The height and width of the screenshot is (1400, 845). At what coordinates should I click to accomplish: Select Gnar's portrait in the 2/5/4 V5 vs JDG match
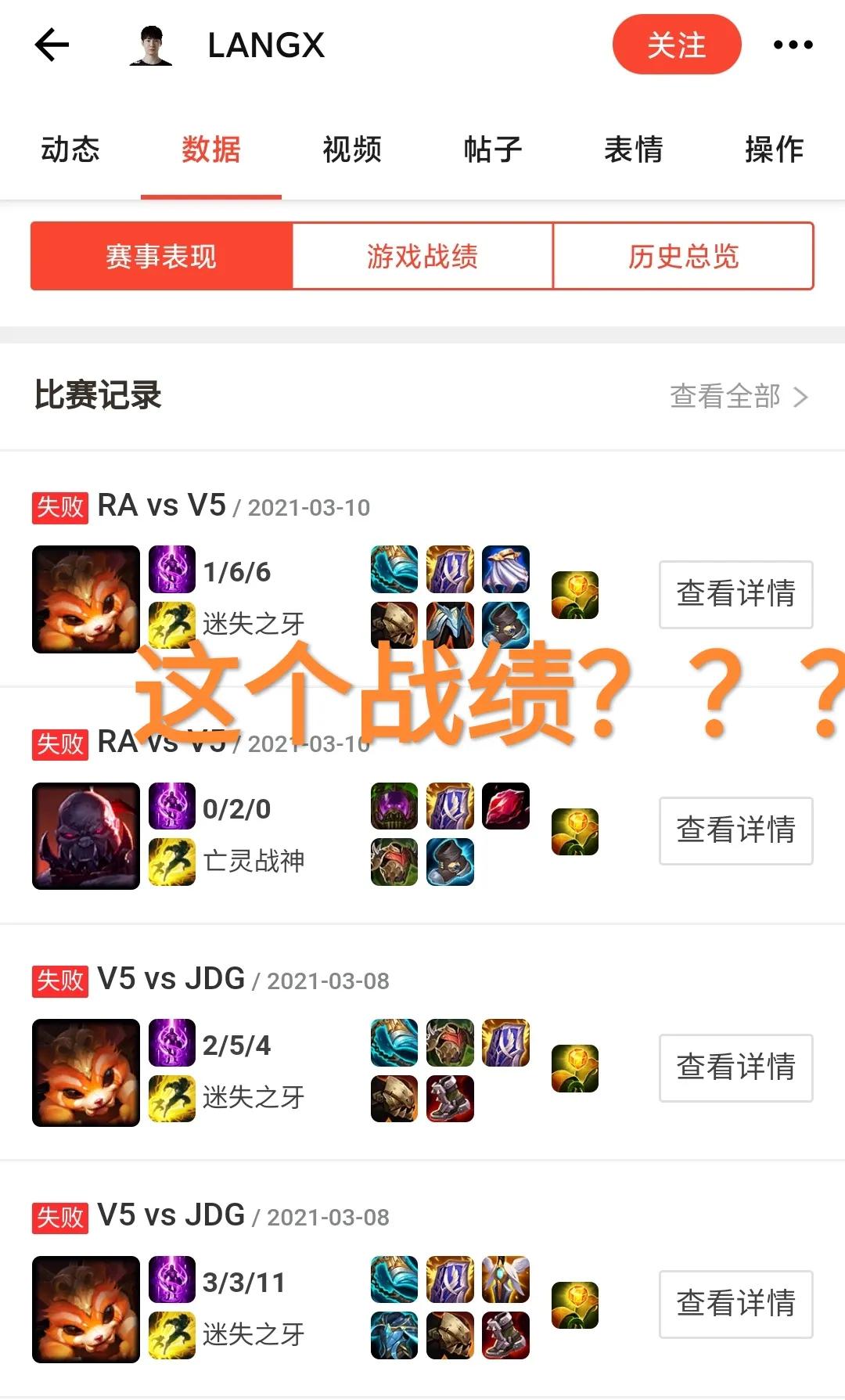point(86,1071)
